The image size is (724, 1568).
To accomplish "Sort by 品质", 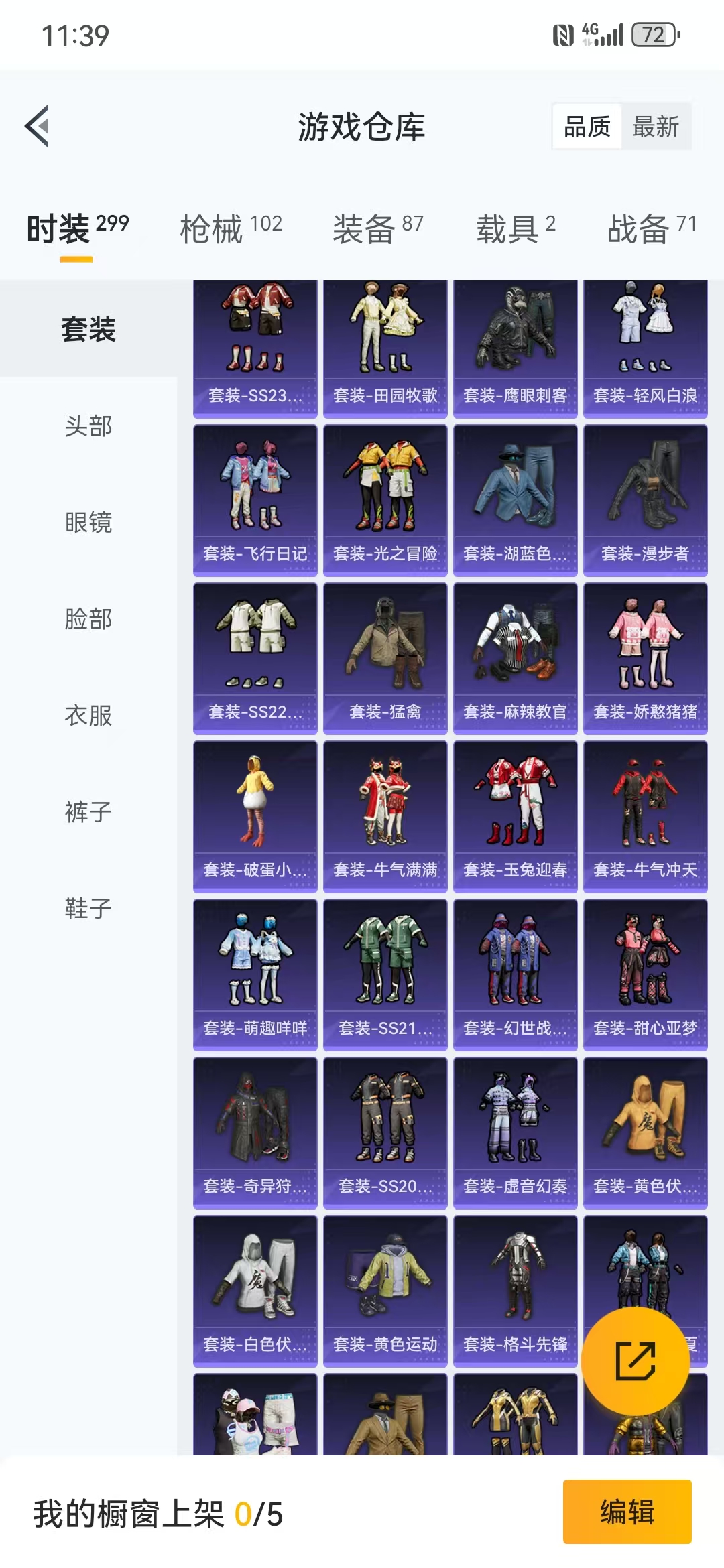I will point(587,126).
